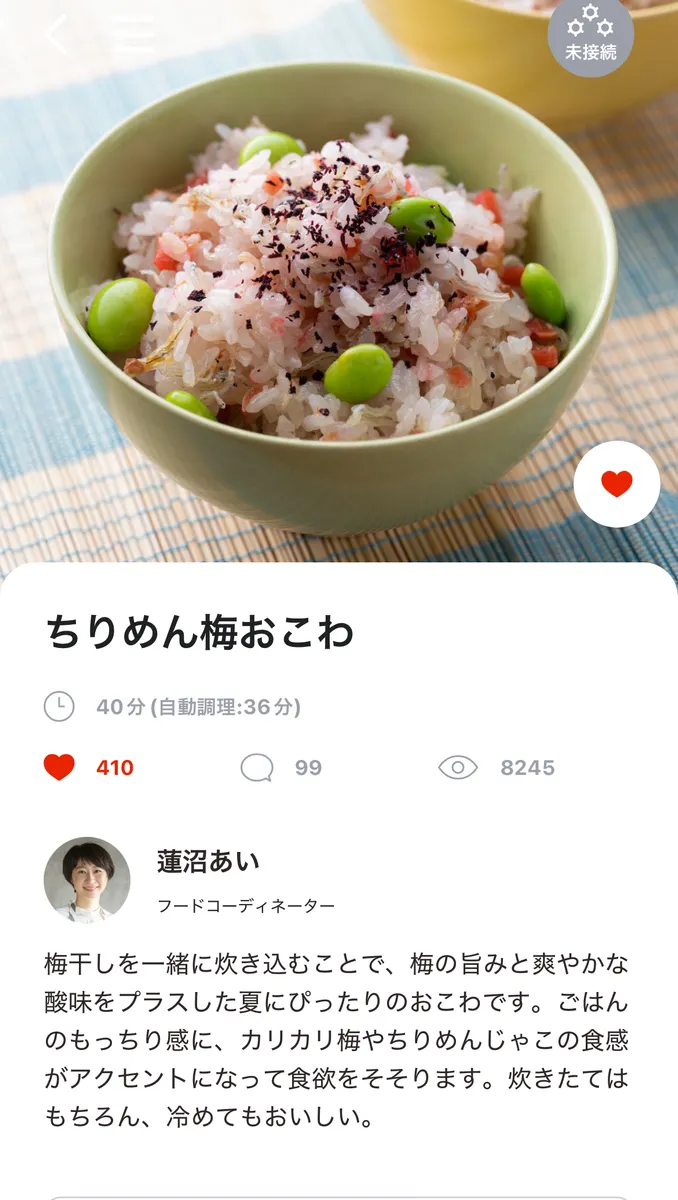Open the hamburger menu
This screenshot has width=678, height=1200.
(132, 36)
